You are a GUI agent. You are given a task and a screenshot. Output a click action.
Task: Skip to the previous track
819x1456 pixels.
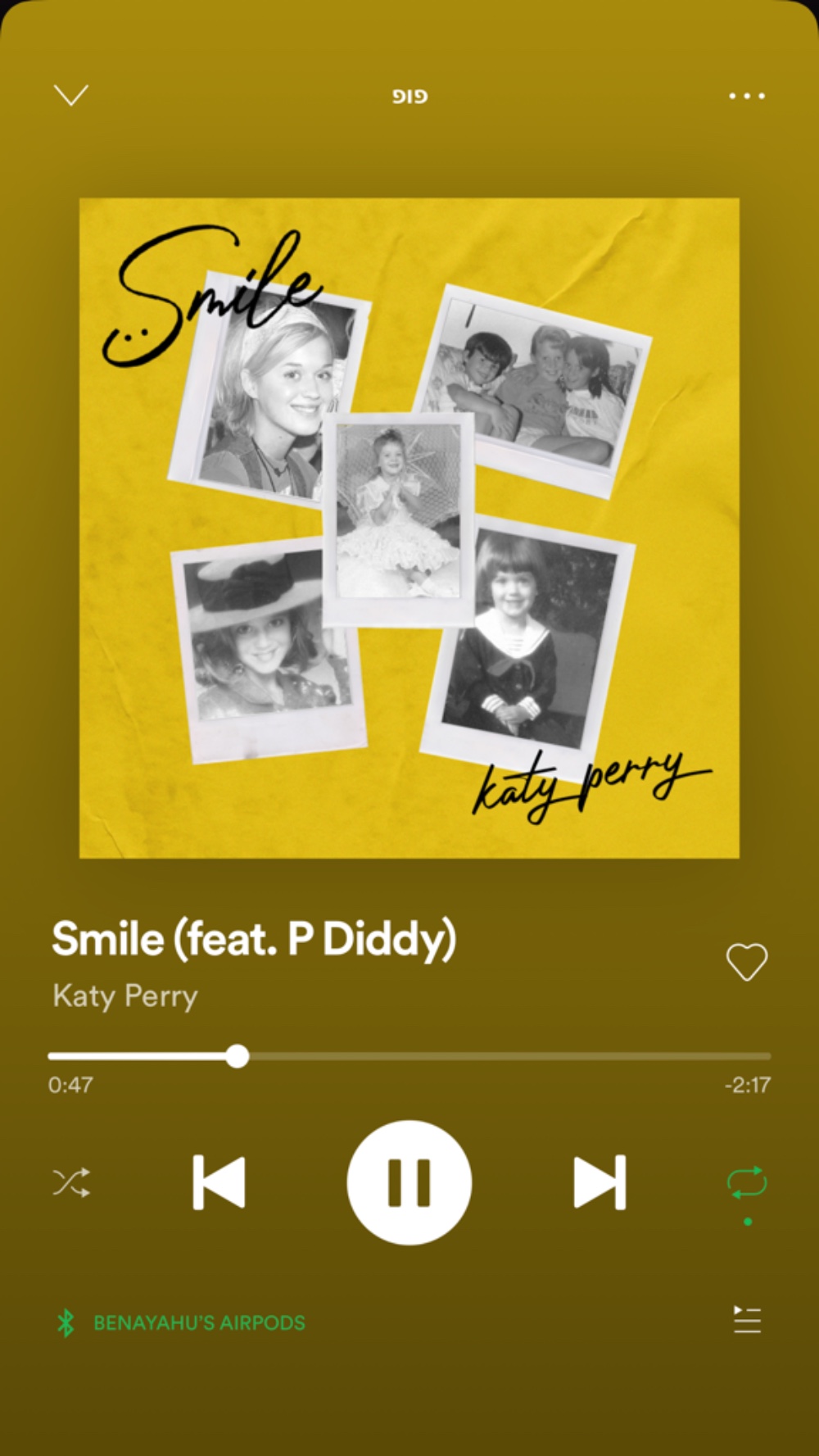(219, 1182)
